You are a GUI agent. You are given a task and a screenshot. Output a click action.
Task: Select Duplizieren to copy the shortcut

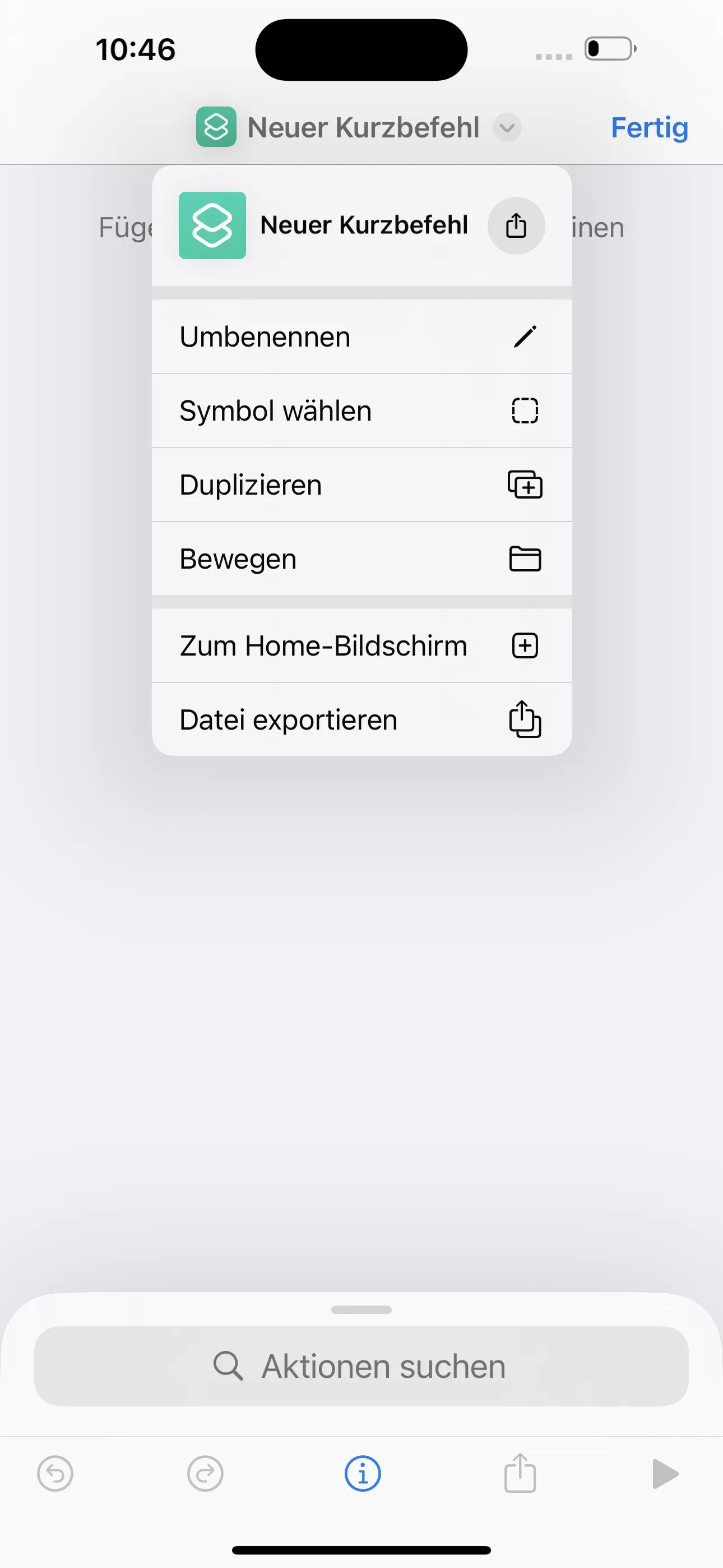(x=250, y=485)
